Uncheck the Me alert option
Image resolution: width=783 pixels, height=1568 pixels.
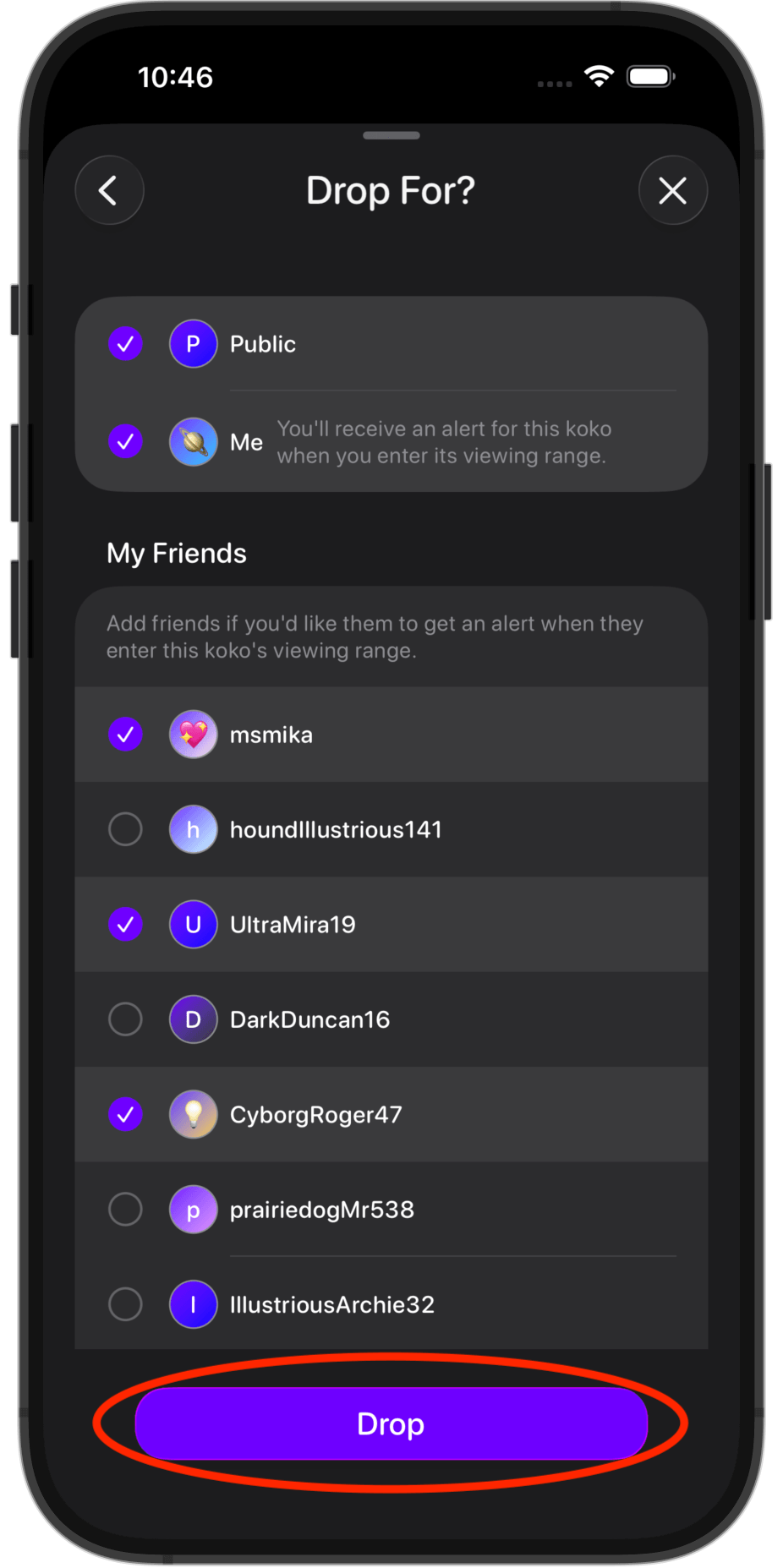click(125, 441)
